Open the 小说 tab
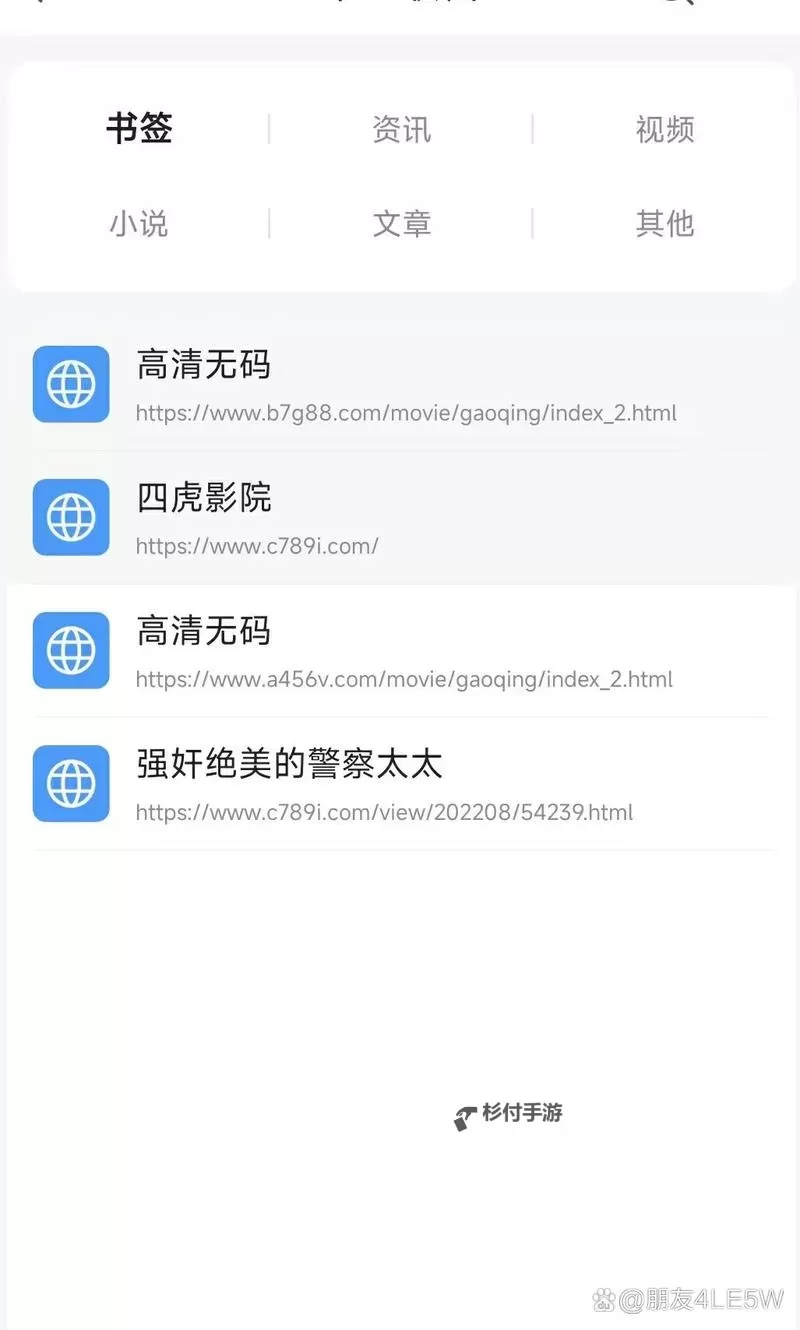The image size is (800, 1330). coord(139,223)
